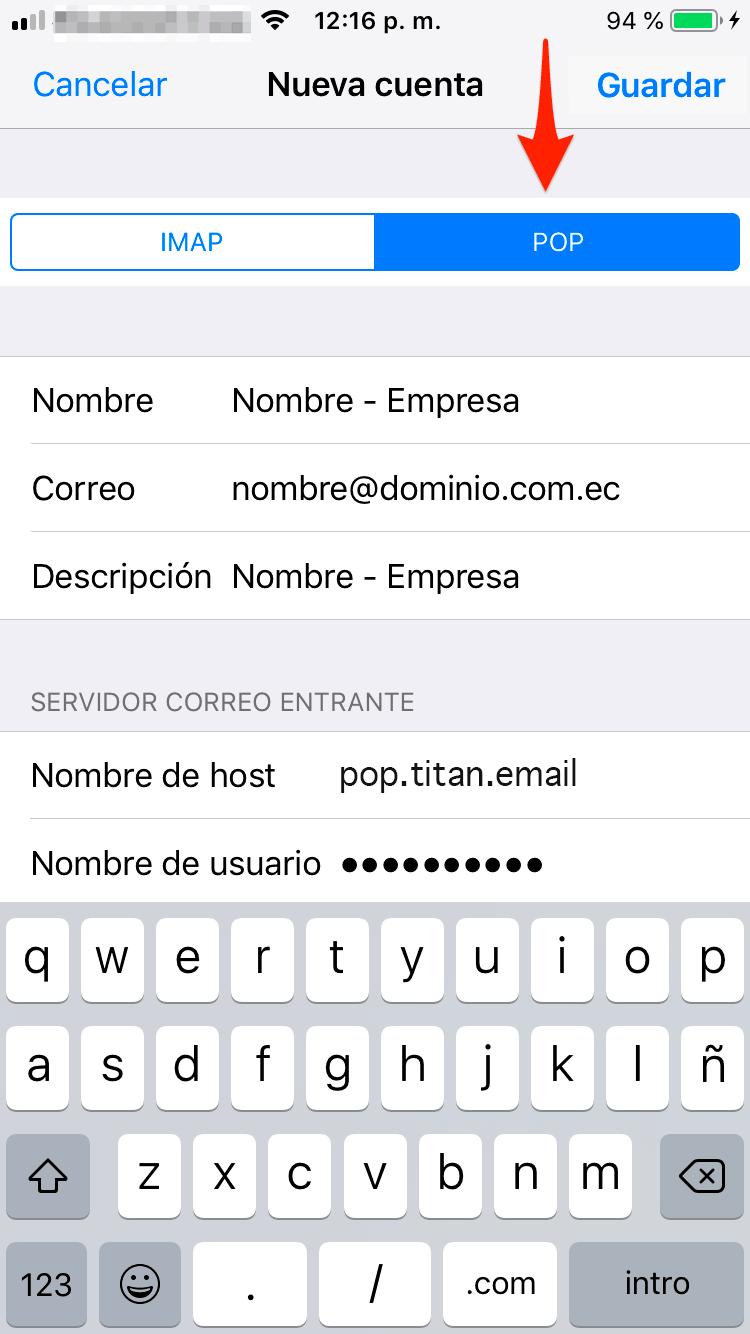The height and width of the screenshot is (1334, 750).
Task: Tap the period key on the keyboard
Action: click(x=250, y=1284)
